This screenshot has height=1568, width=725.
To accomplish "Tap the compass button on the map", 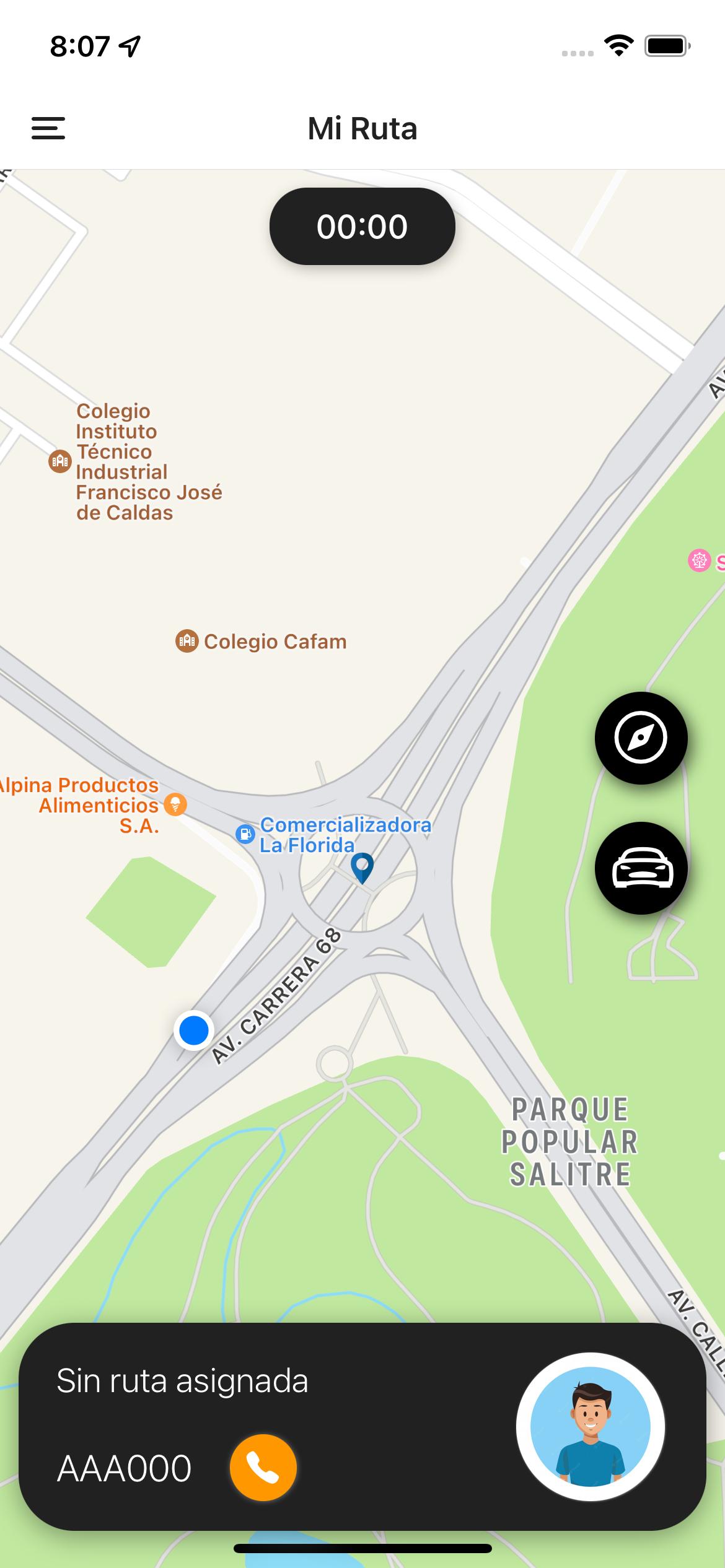I will 641,738.
